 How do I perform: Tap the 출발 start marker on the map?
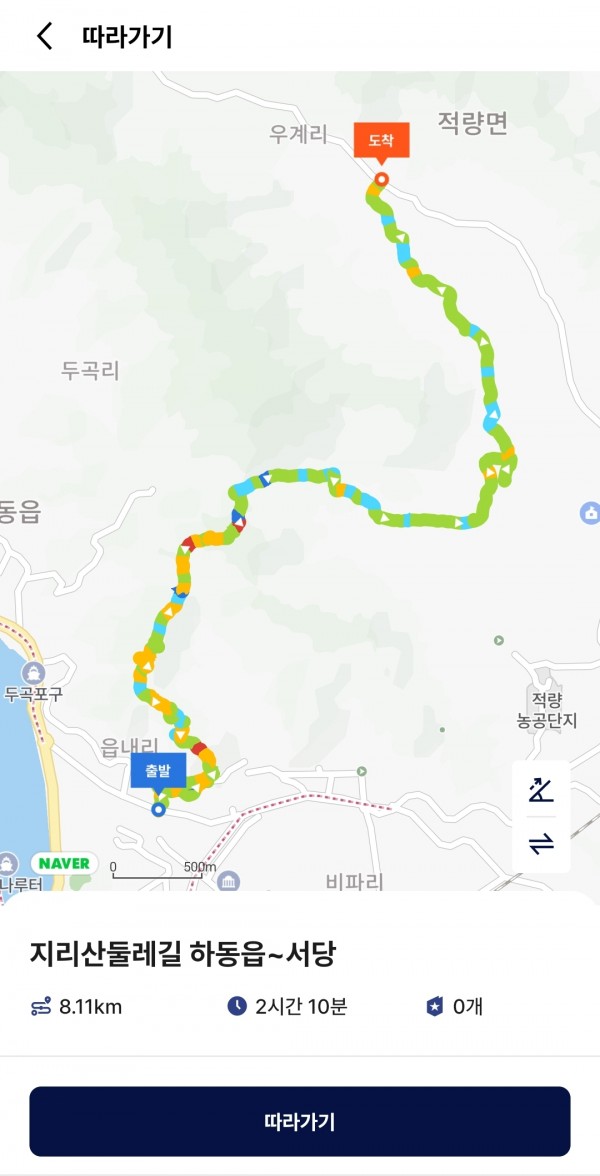[158, 771]
